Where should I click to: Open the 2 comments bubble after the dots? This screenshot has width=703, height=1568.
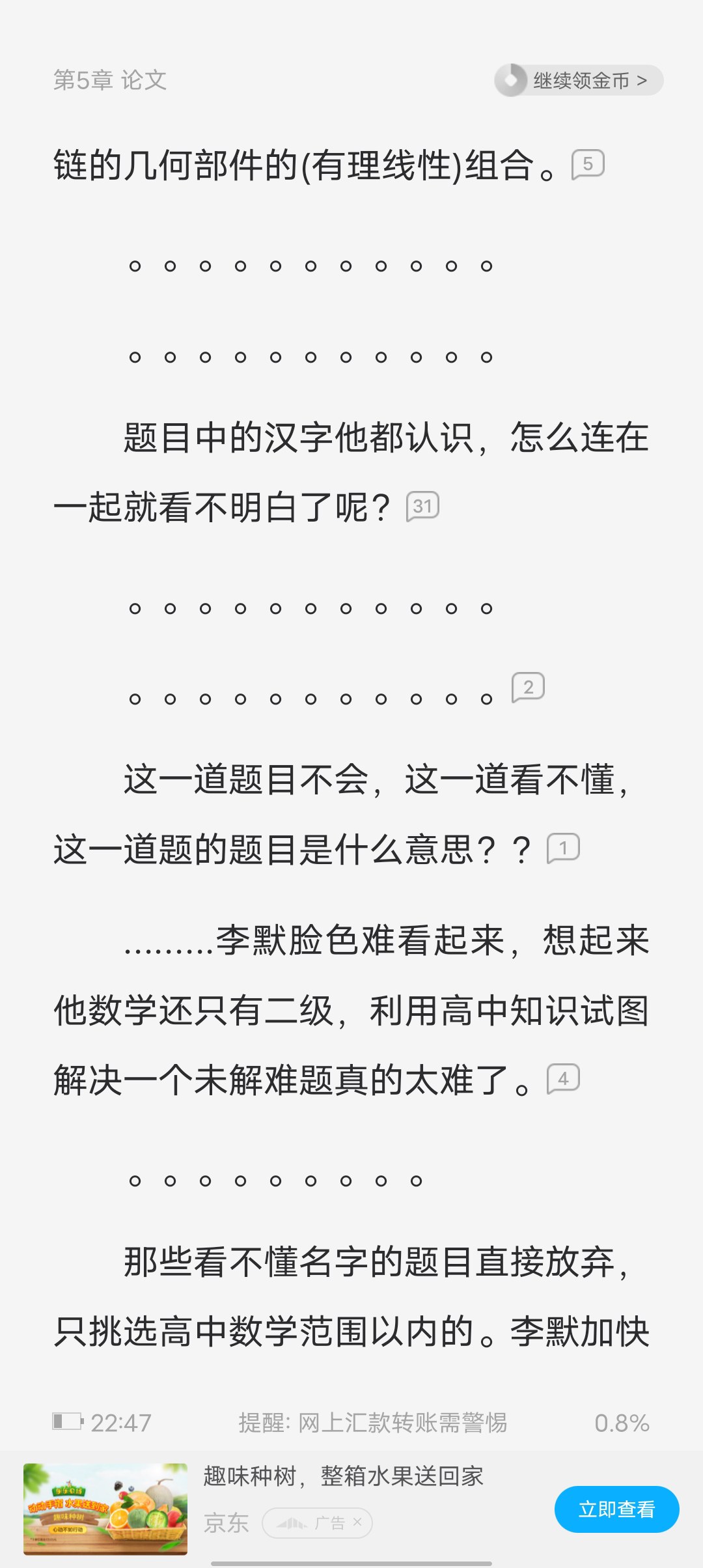tap(528, 687)
